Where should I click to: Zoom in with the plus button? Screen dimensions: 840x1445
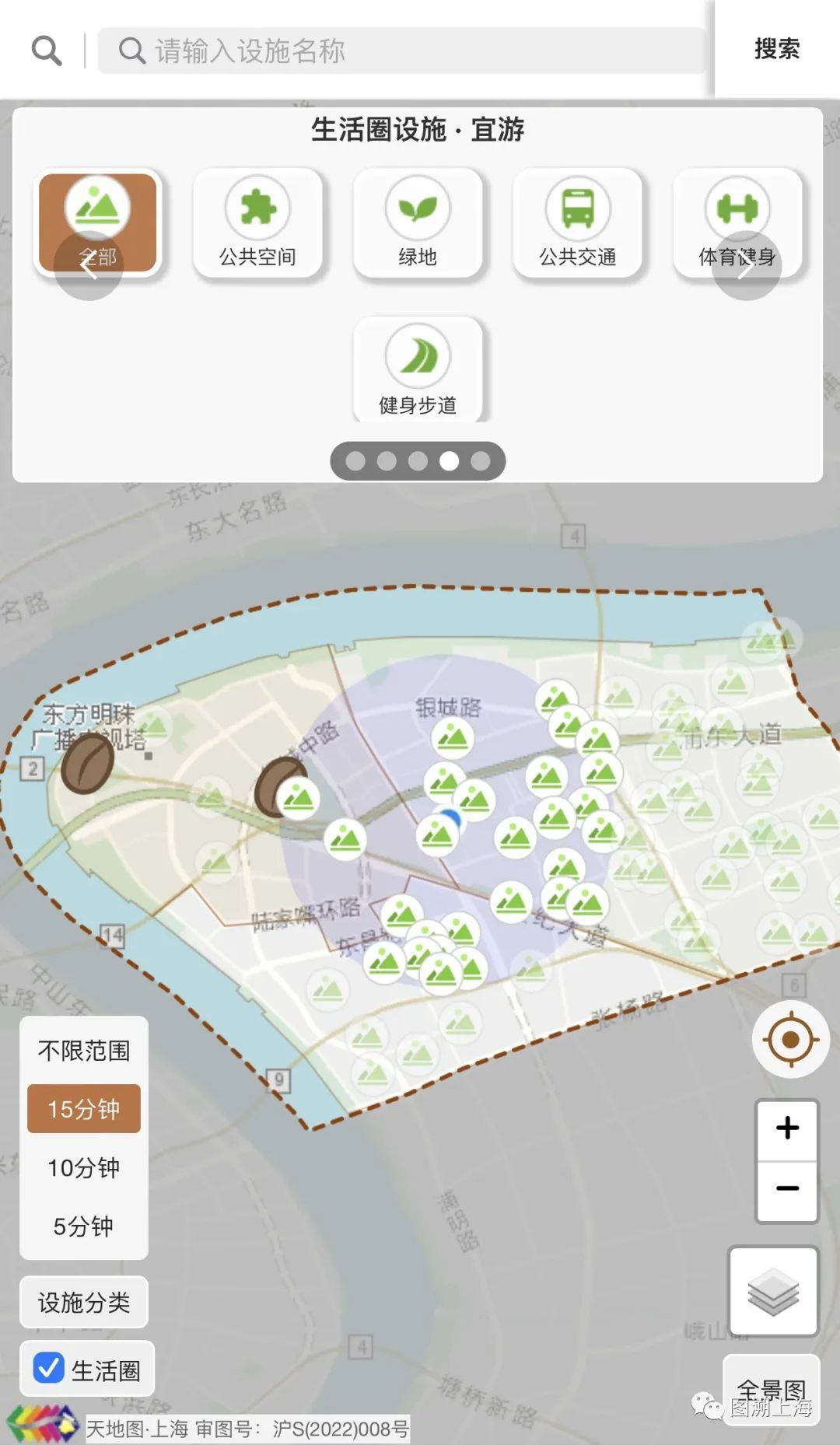[x=787, y=1128]
